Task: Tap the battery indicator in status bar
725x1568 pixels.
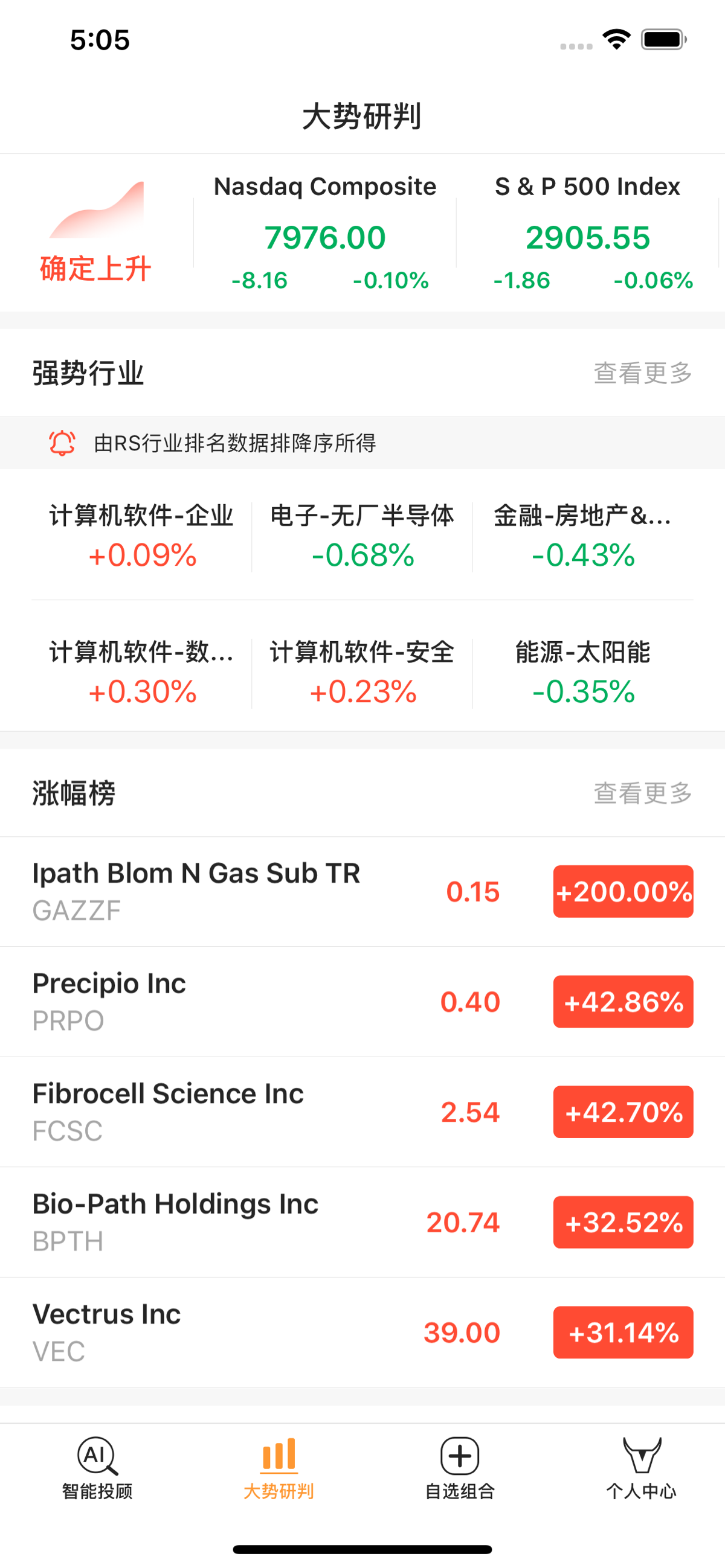Action: coord(663,39)
